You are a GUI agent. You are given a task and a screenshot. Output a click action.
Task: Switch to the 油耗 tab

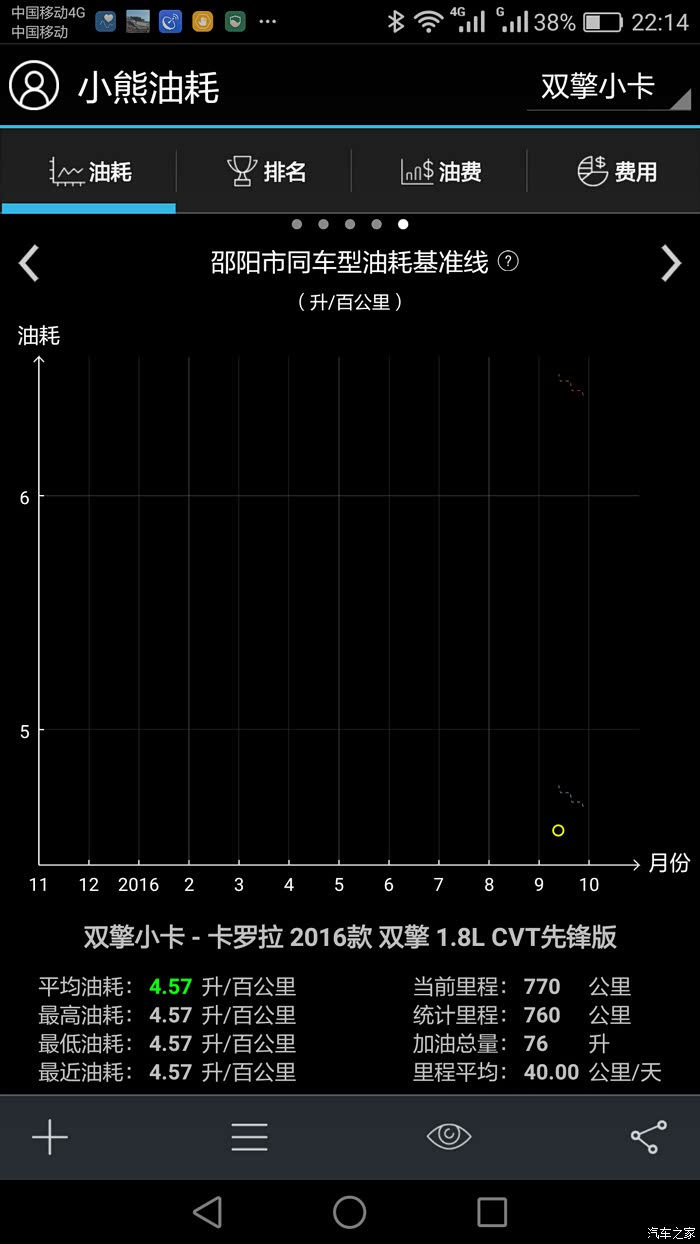[x=89, y=172]
